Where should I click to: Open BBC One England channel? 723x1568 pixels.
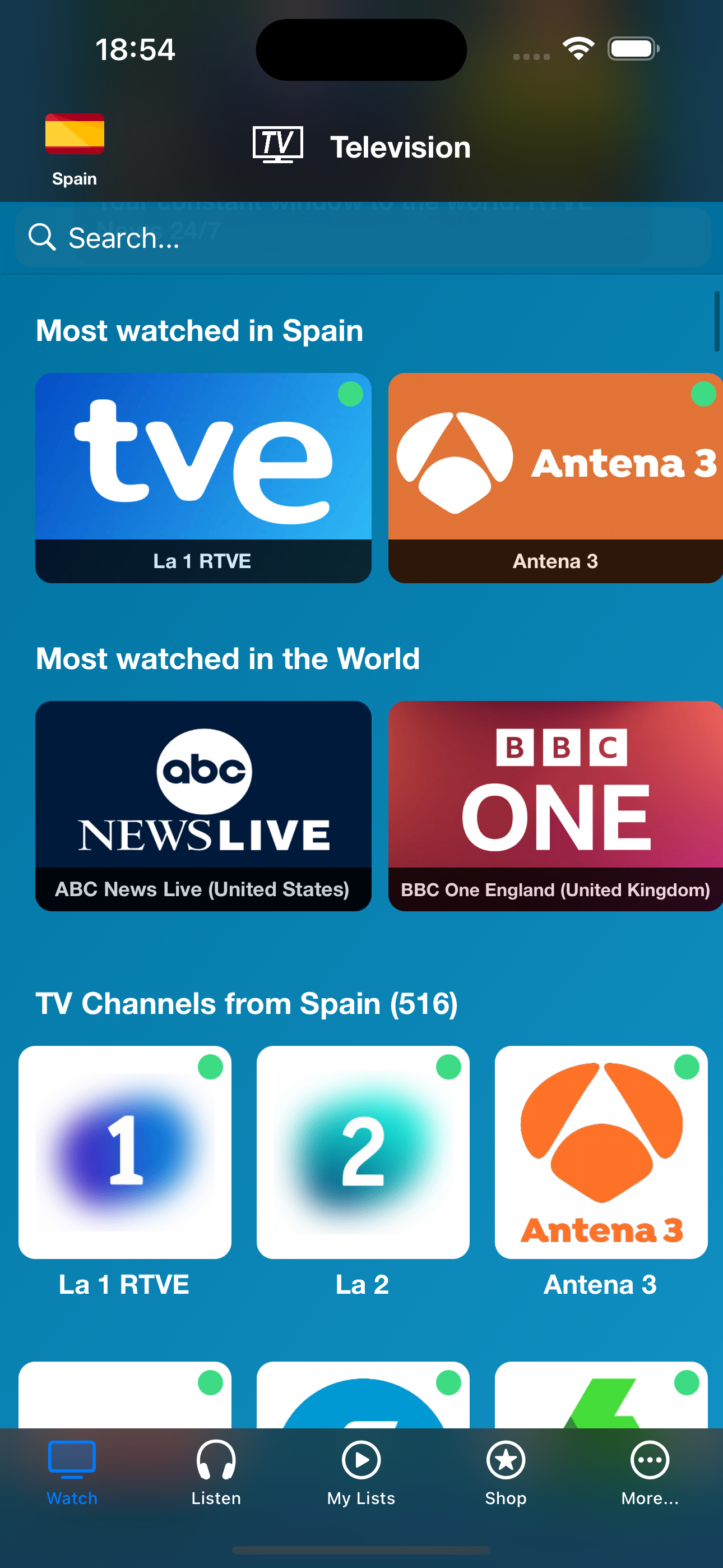[x=555, y=806]
